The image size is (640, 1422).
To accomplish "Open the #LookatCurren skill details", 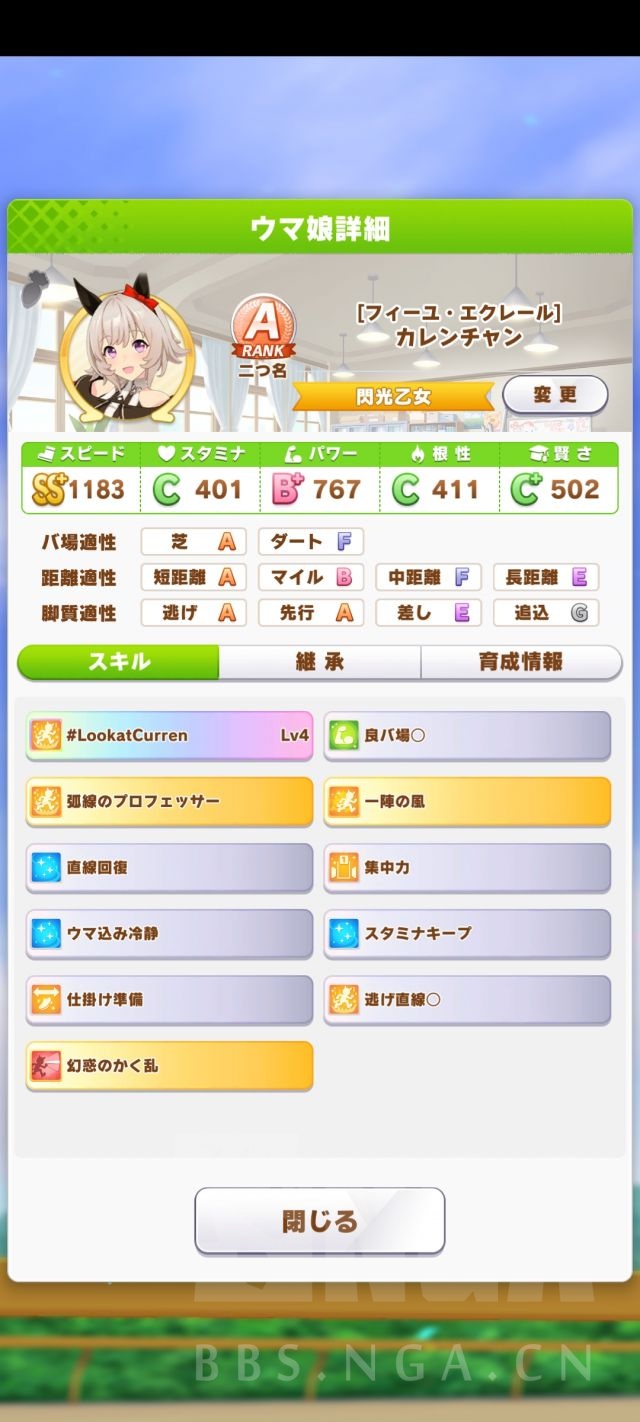I will click(x=169, y=736).
